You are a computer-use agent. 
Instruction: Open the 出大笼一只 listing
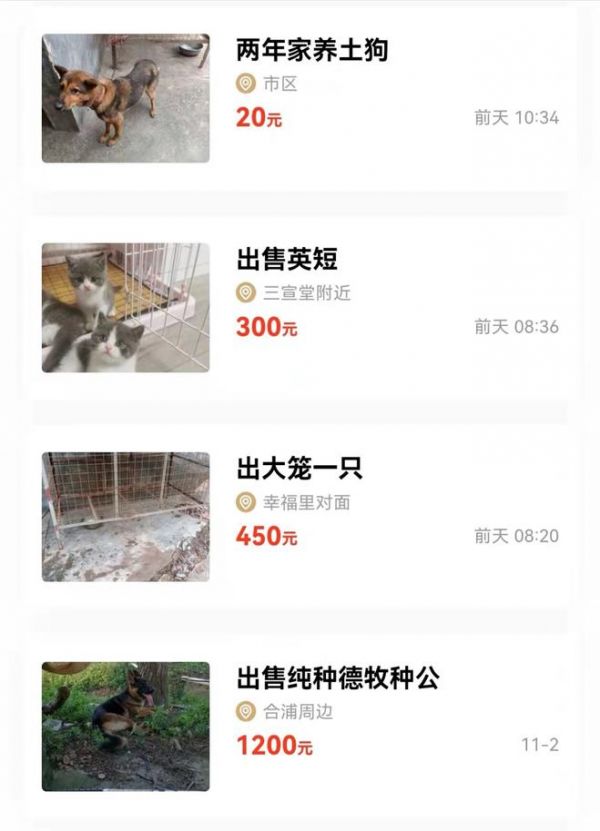pos(299,468)
